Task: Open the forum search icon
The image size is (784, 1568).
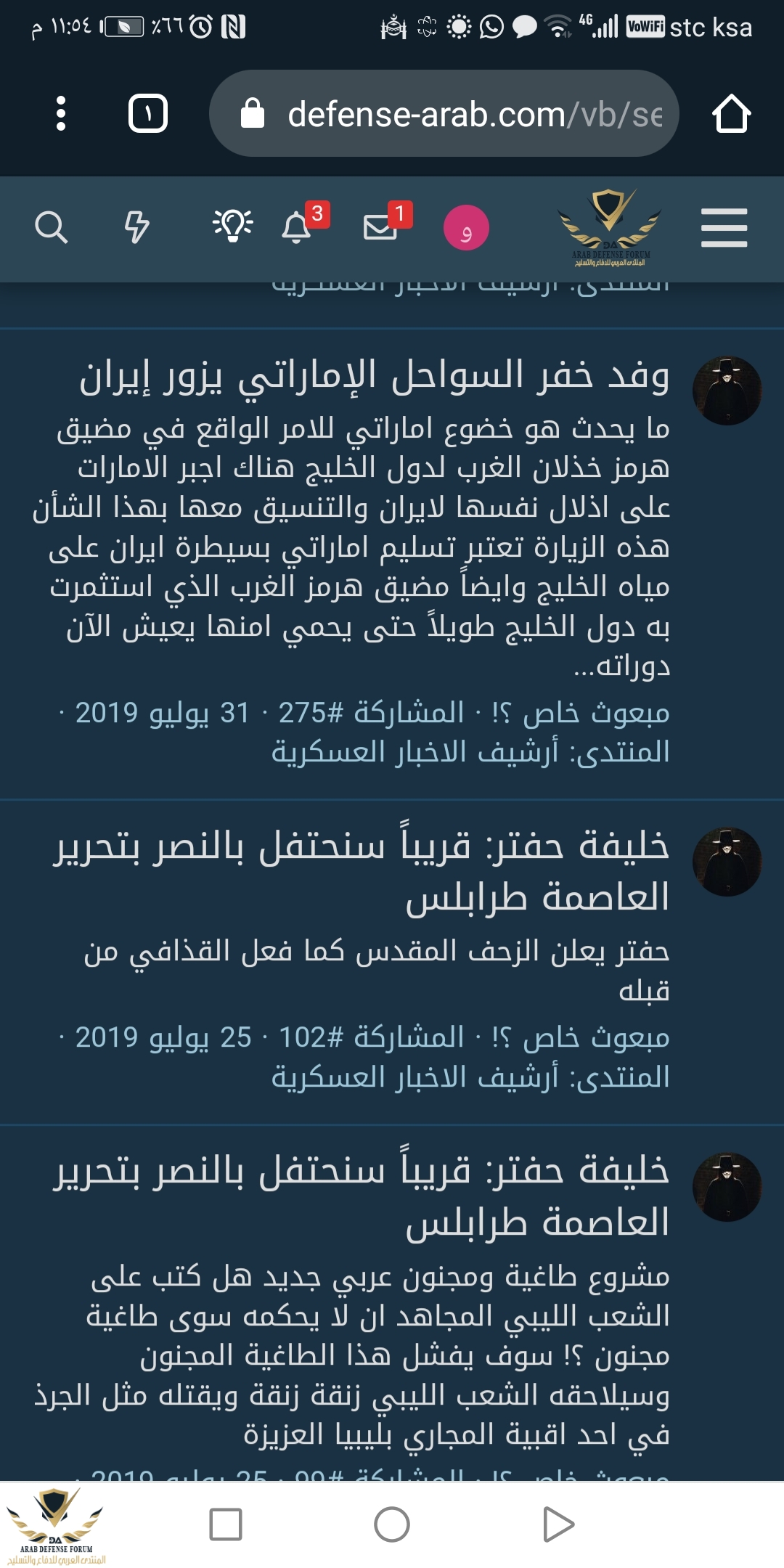Action: pyautogui.click(x=51, y=227)
